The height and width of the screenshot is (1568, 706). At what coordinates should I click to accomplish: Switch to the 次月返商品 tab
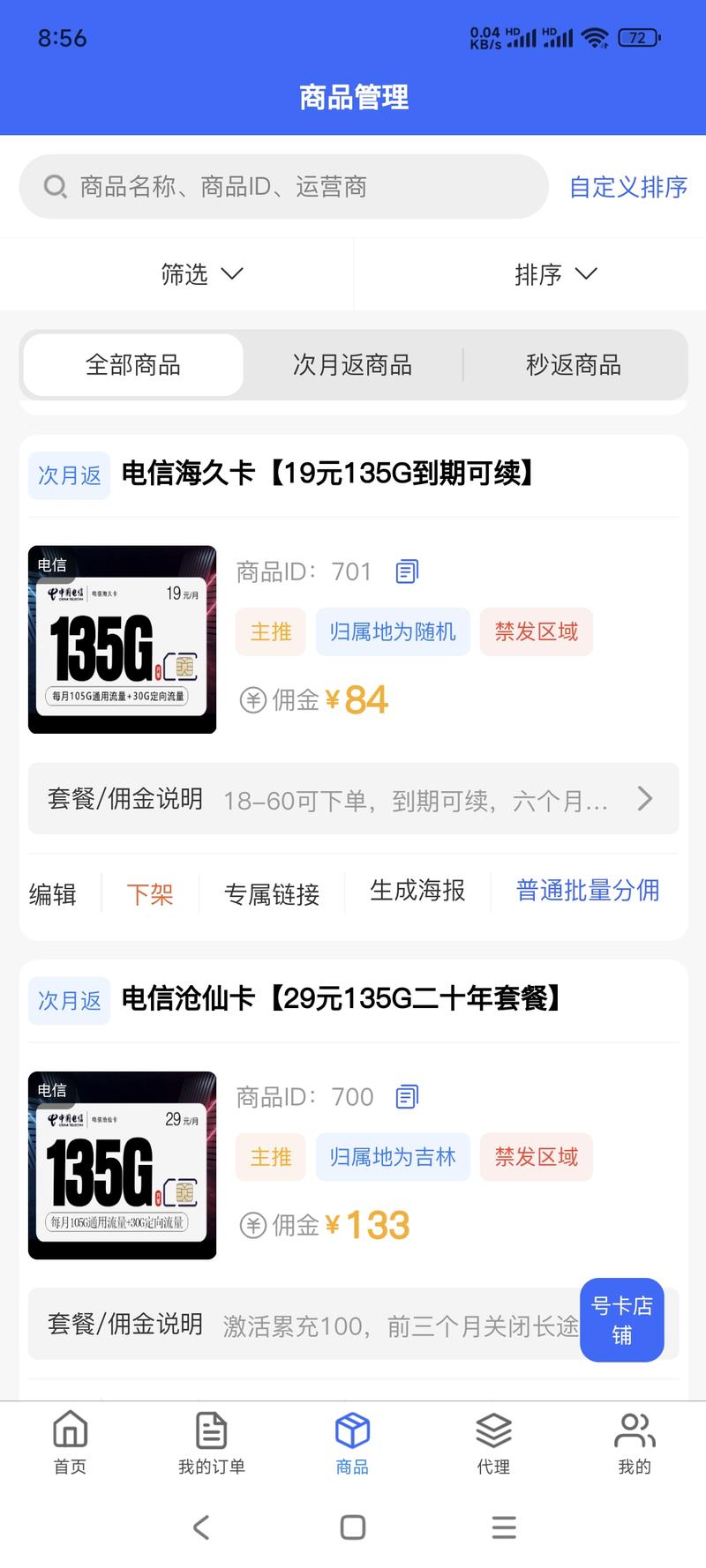(352, 365)
